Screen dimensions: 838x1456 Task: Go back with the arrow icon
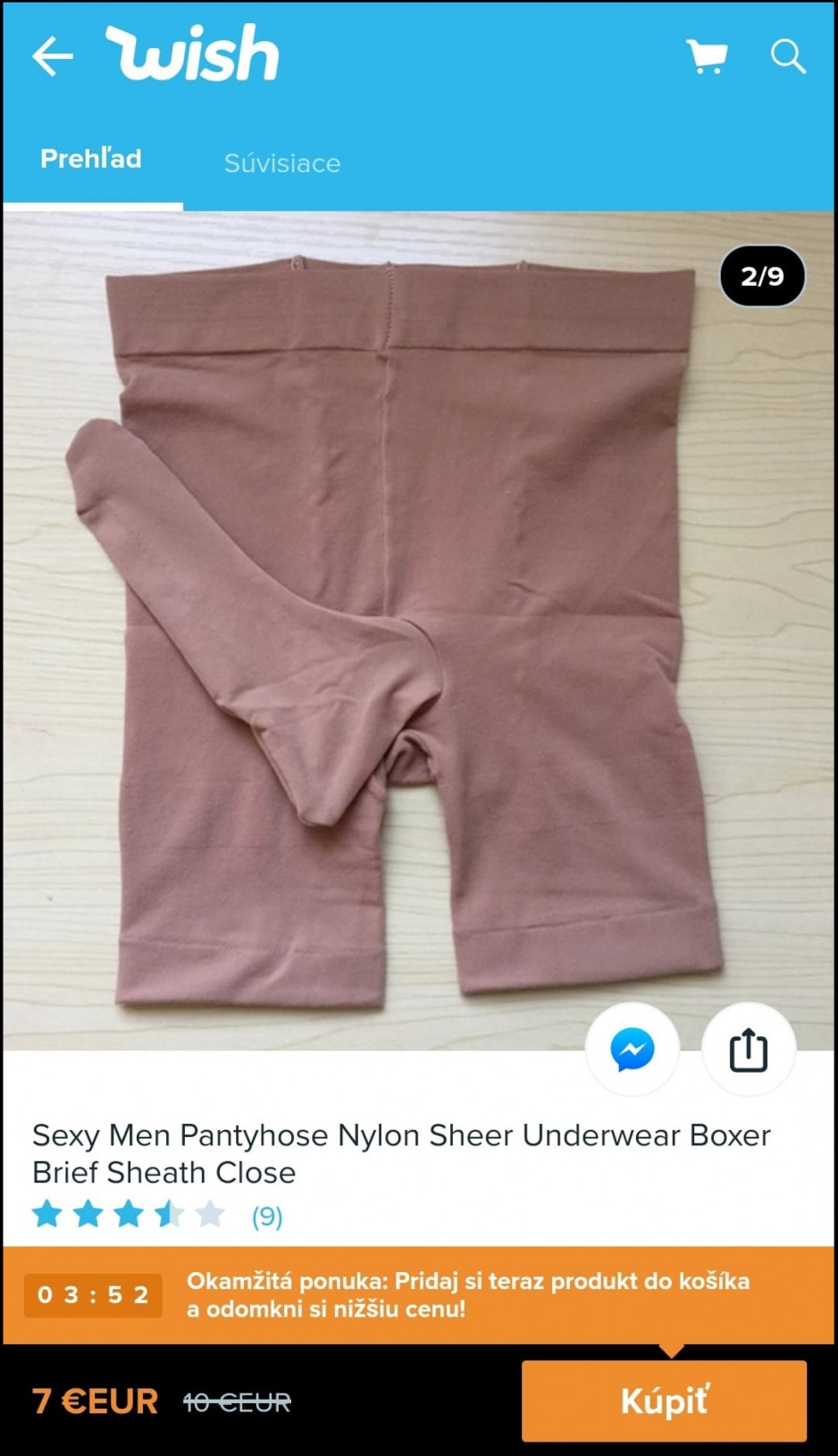coord(52,56)
